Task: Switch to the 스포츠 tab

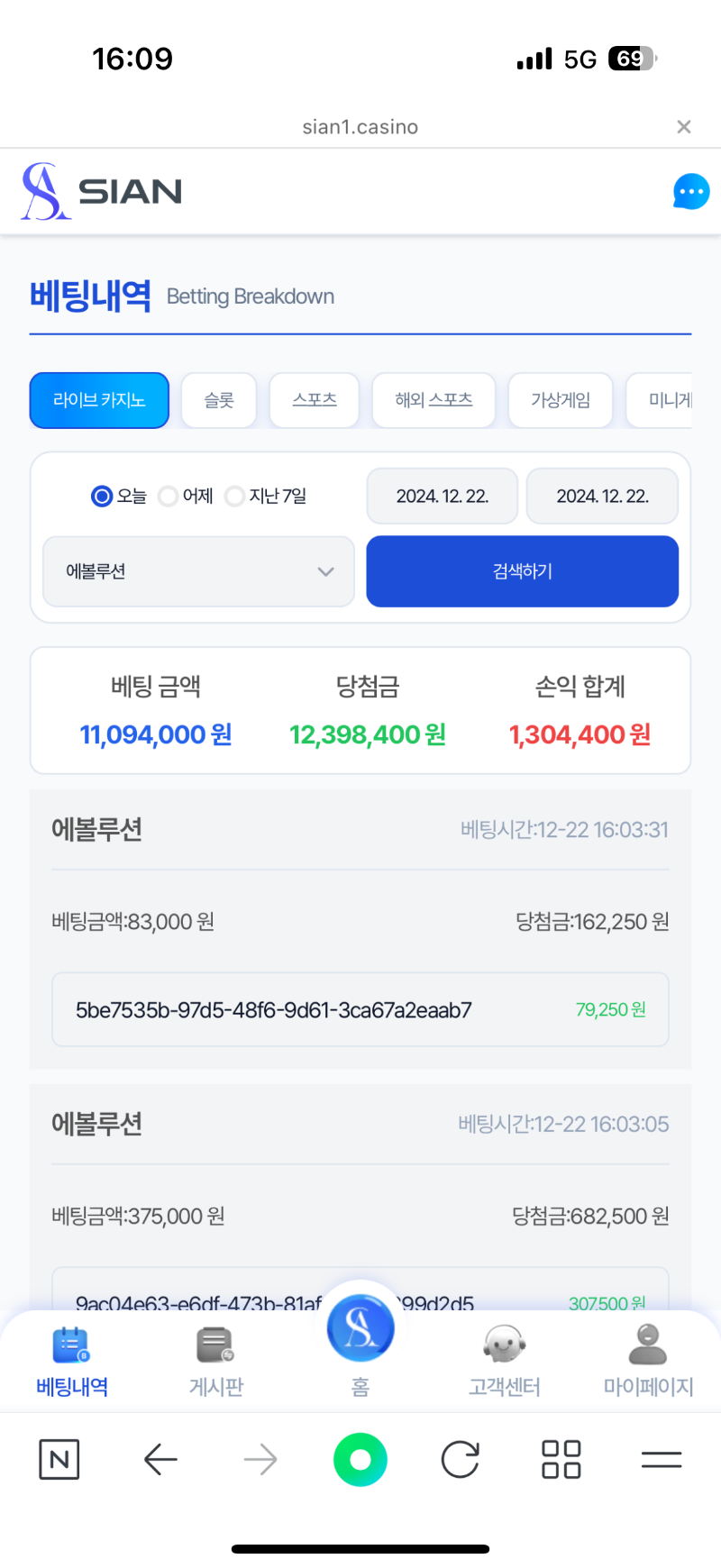Action: [315, 400]
